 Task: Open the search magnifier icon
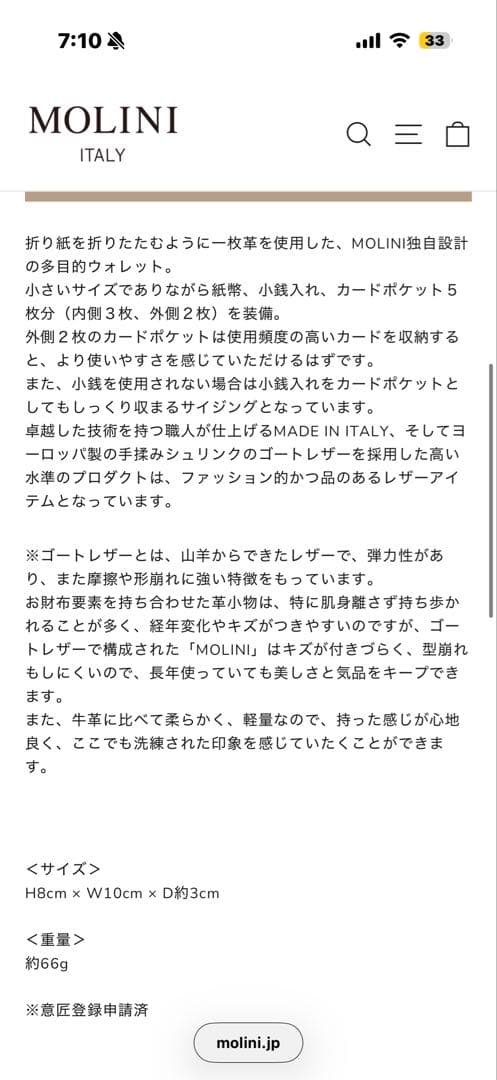tap(358, 134)
